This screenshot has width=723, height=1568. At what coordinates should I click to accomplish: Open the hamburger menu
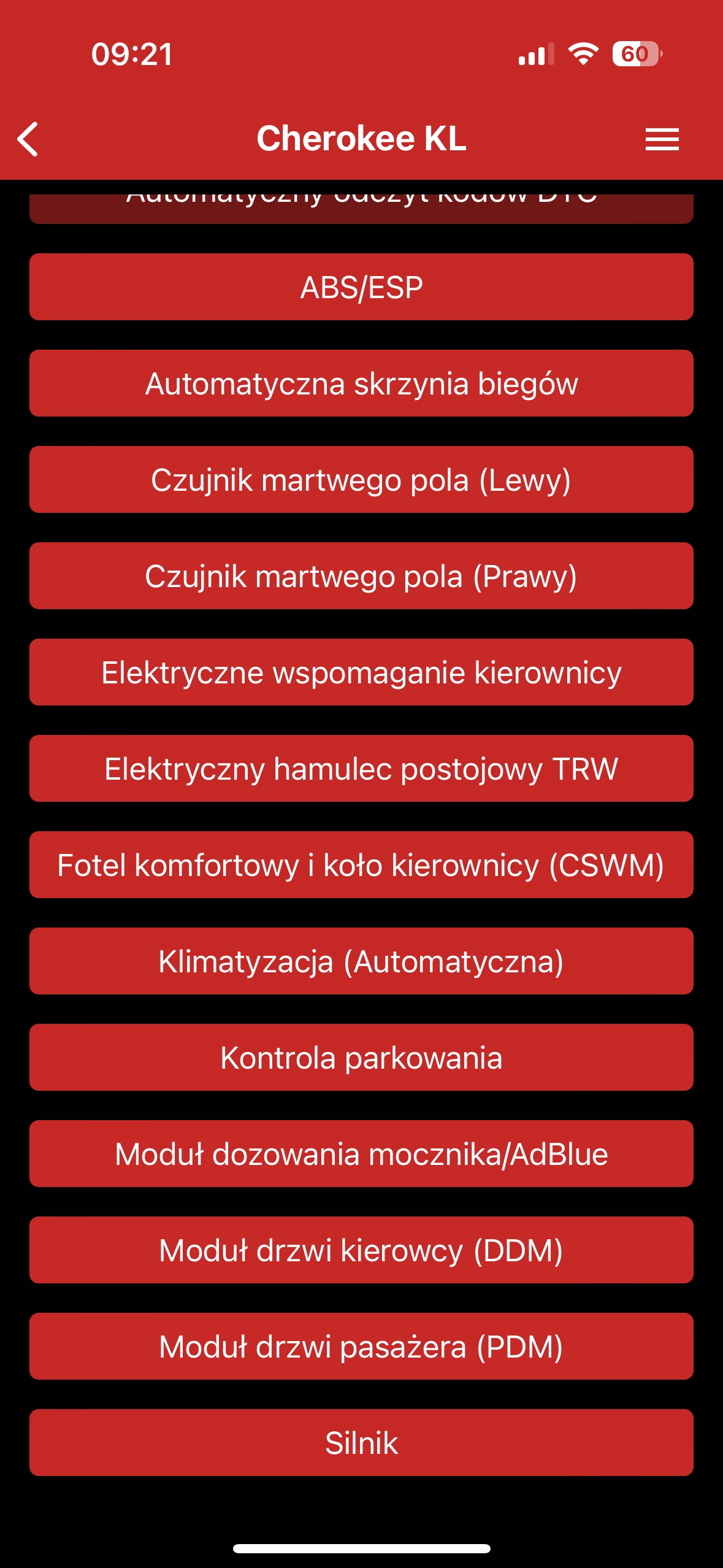coord(662,139)
